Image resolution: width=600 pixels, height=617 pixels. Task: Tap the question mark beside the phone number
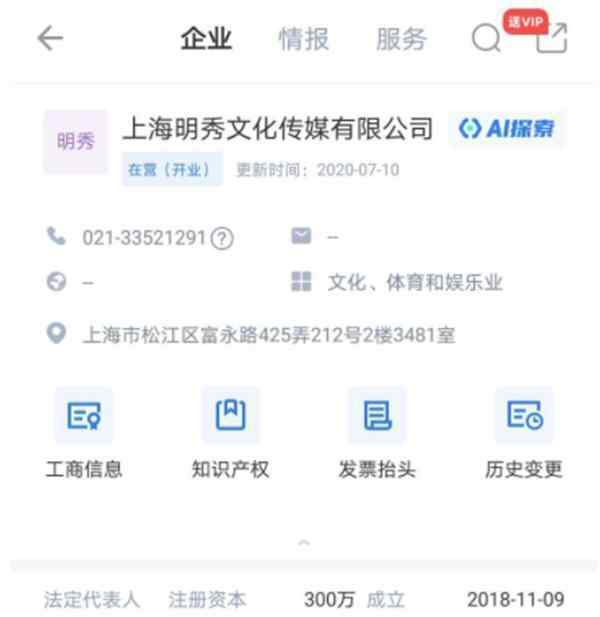pos(222,239)
